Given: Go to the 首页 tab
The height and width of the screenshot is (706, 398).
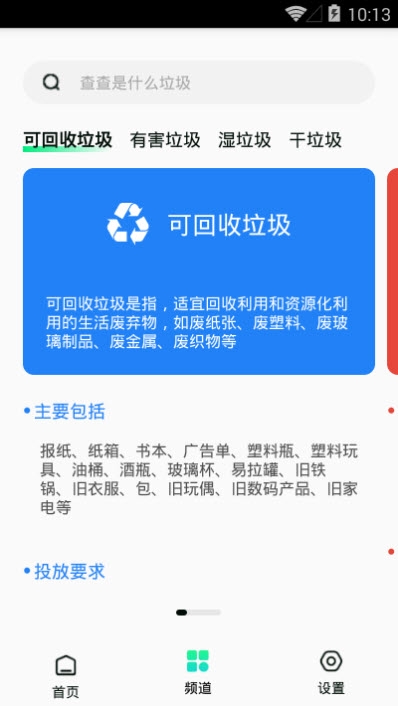Looking at the screenshot, I should pyautogui.click(x=66, y=676).
